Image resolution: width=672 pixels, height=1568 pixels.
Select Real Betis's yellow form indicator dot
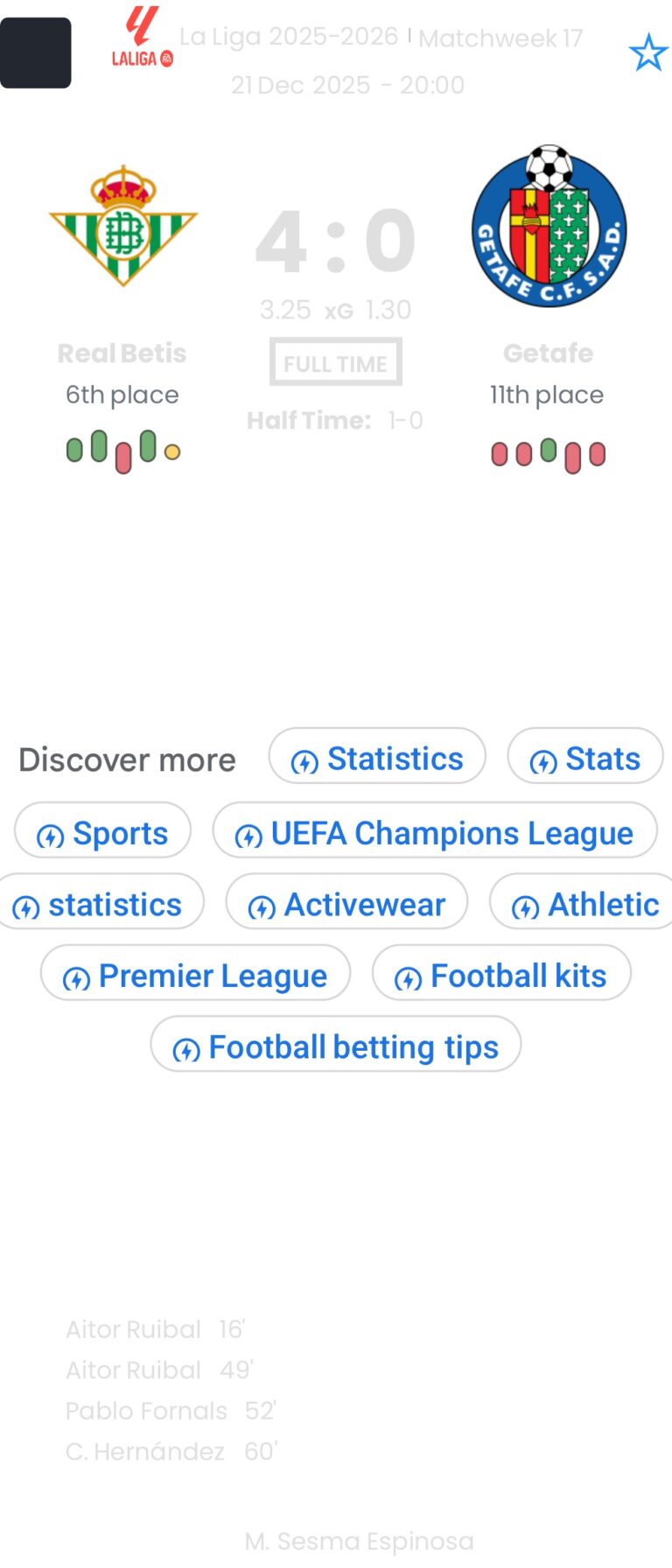(x=172, y=453)
